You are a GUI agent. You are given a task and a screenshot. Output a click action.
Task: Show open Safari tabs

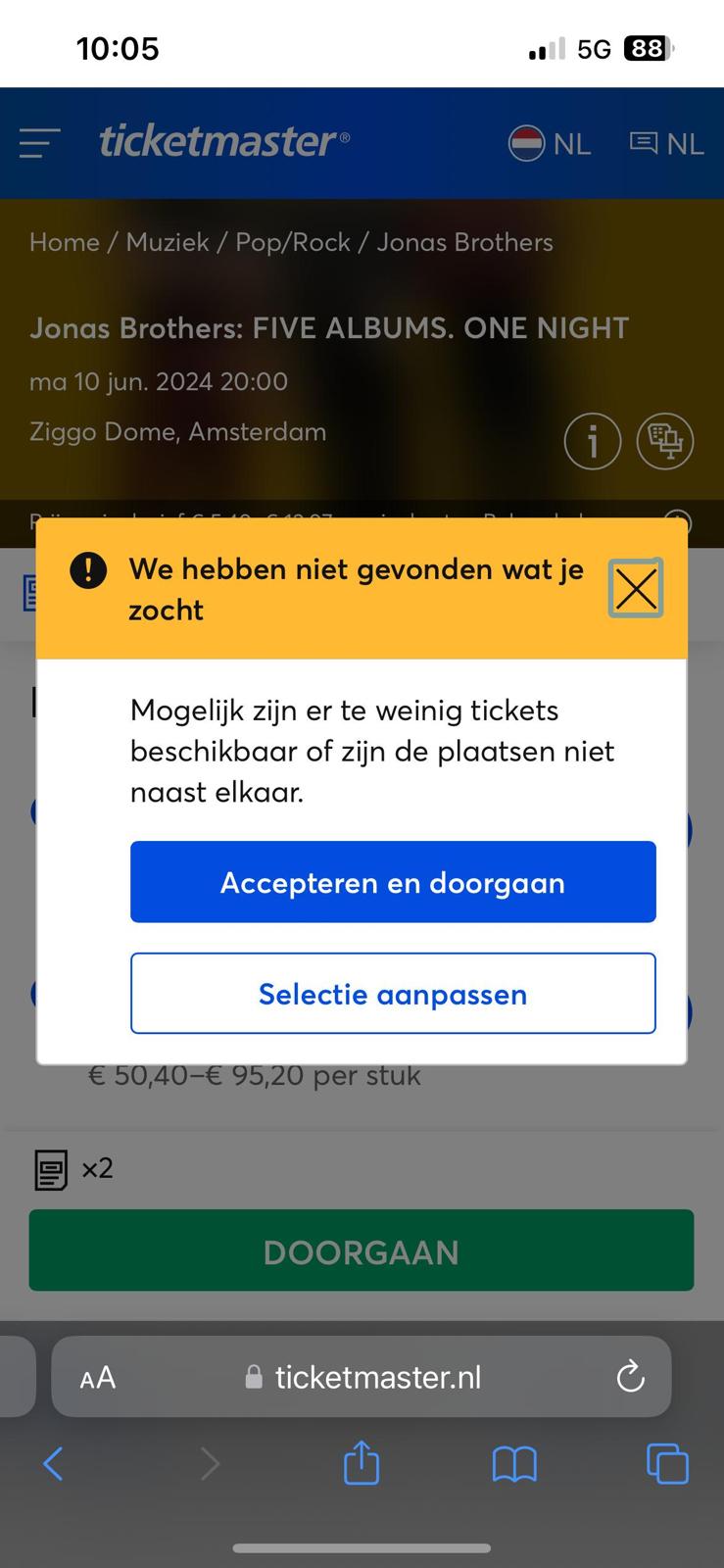667,1465
